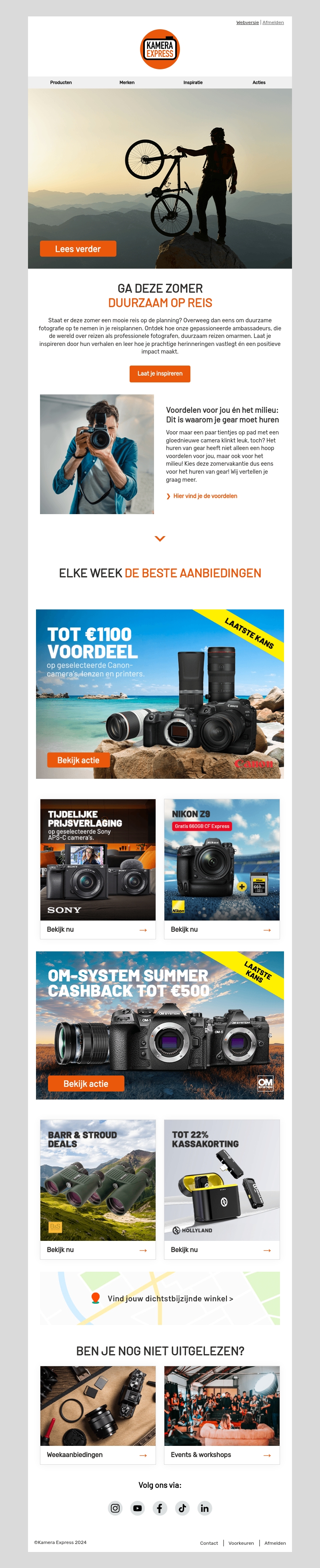Open the Events & workshops card

(x=222, y=1455)
